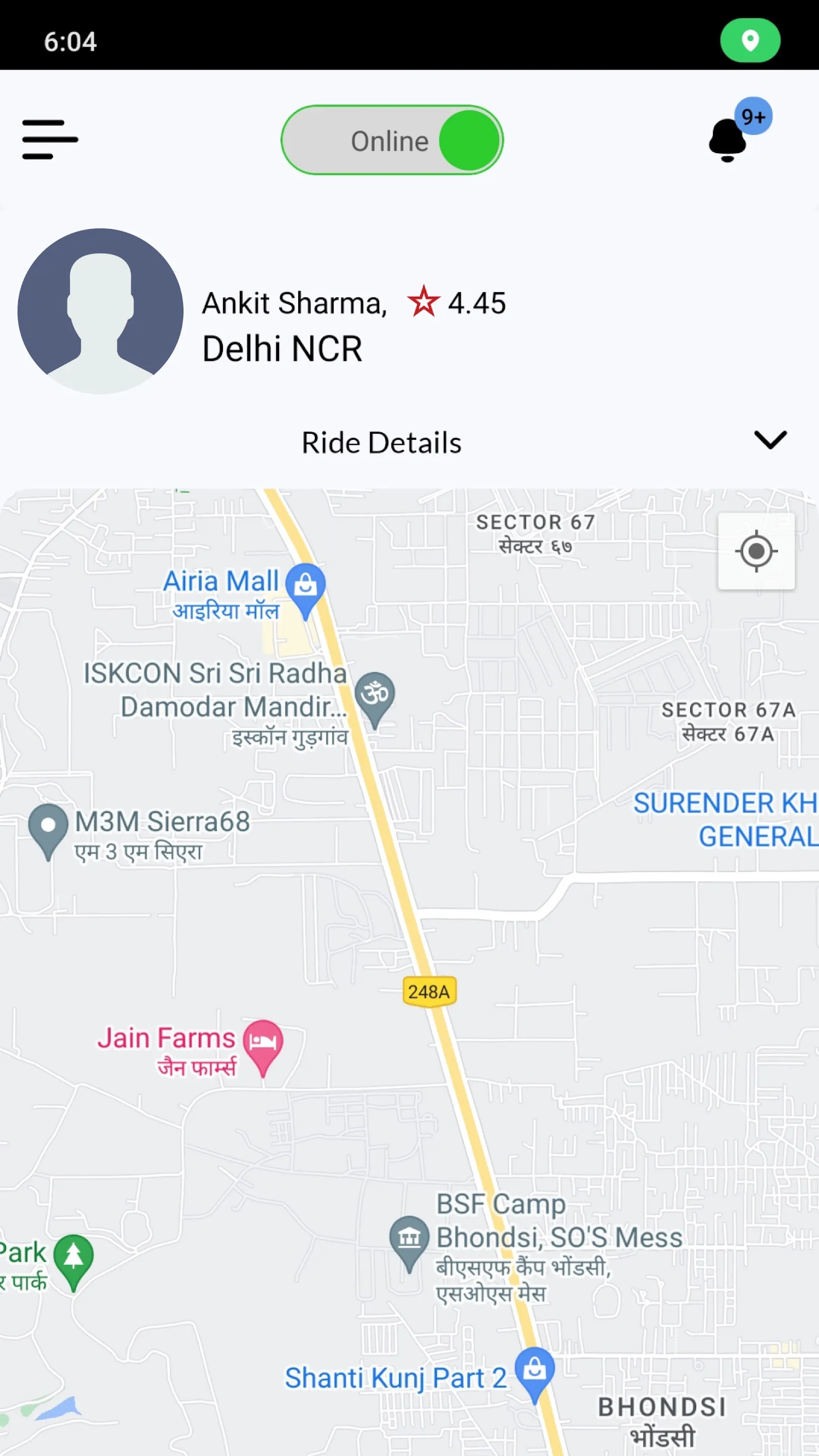Viewport: 819px width, 1456px height.
Task: Expand the Ride Details section
Action: pyautogui.click(x=770, y=440)
